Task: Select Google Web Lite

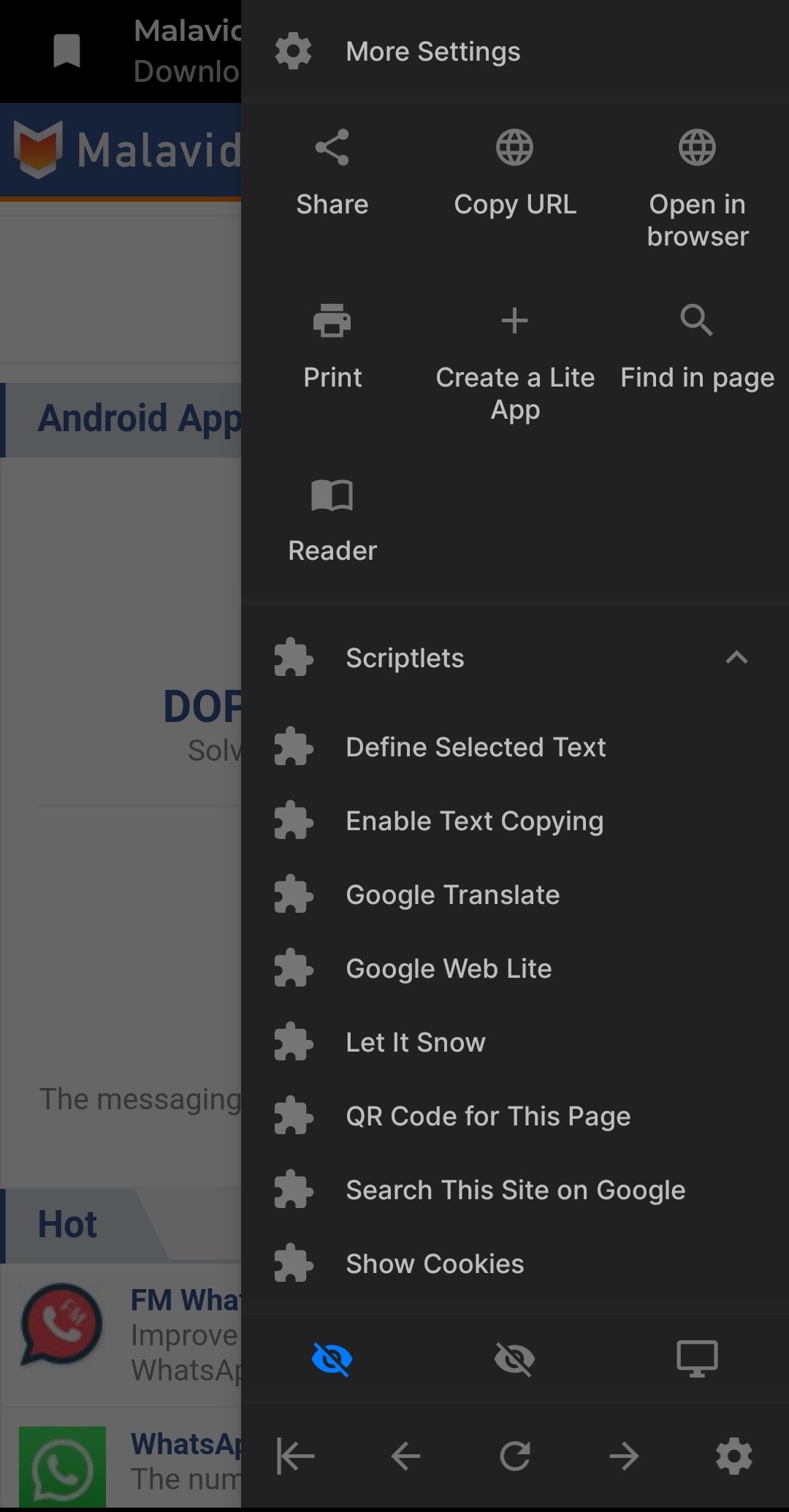Action: click(x=515, y=968)
